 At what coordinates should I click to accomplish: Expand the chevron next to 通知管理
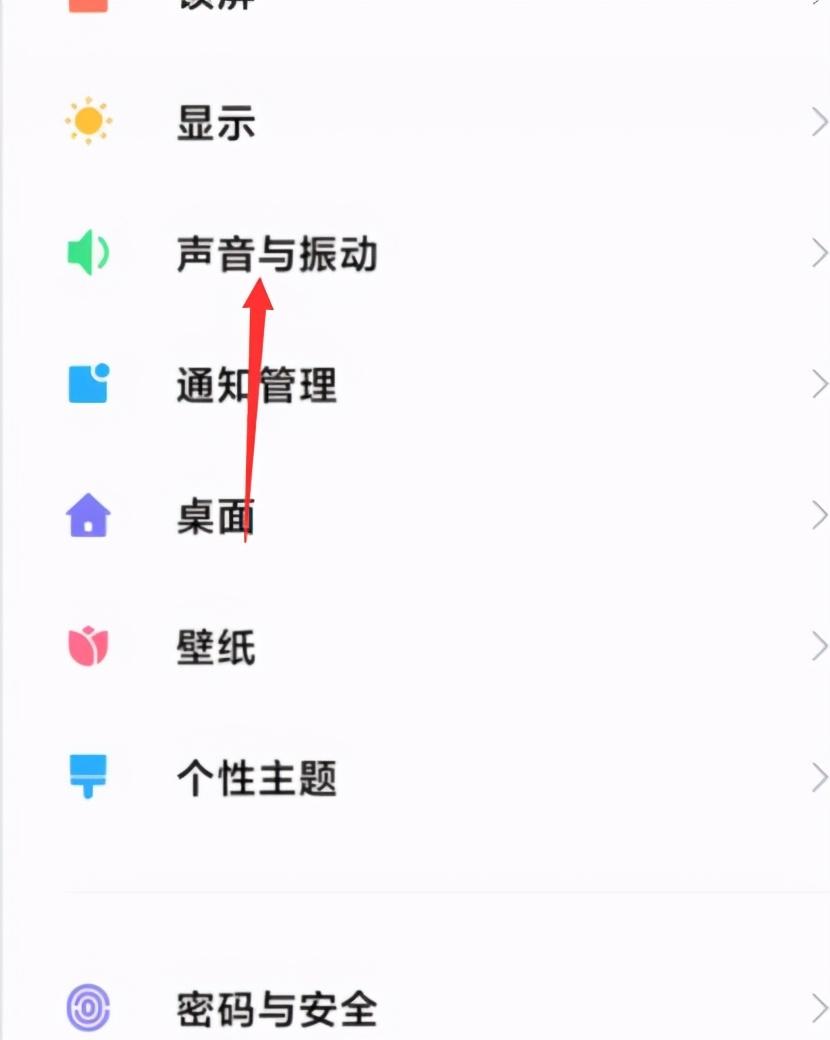818,384
